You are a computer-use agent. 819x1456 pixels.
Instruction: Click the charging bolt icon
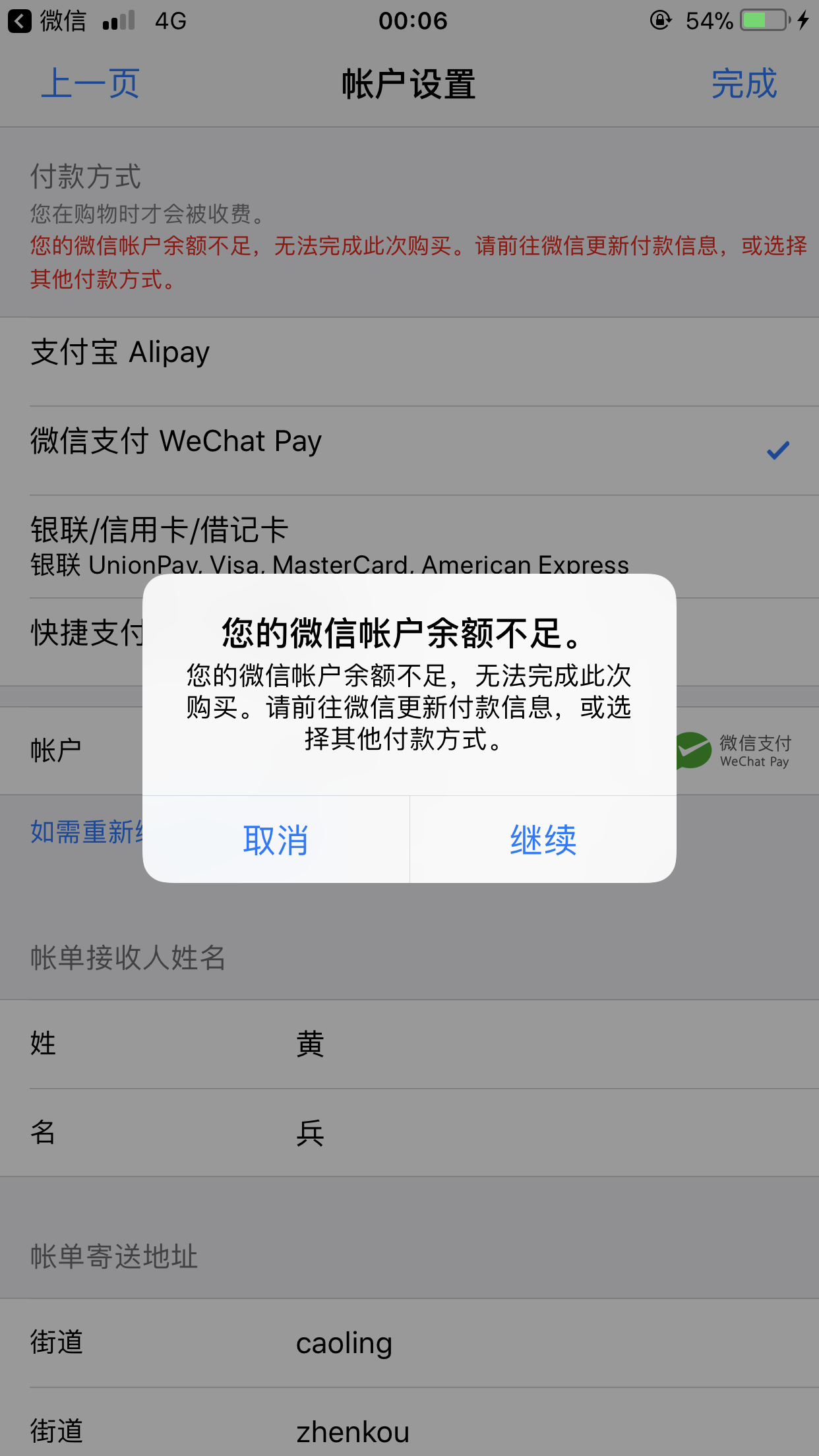pyautogui.click(x=804, y=20)
